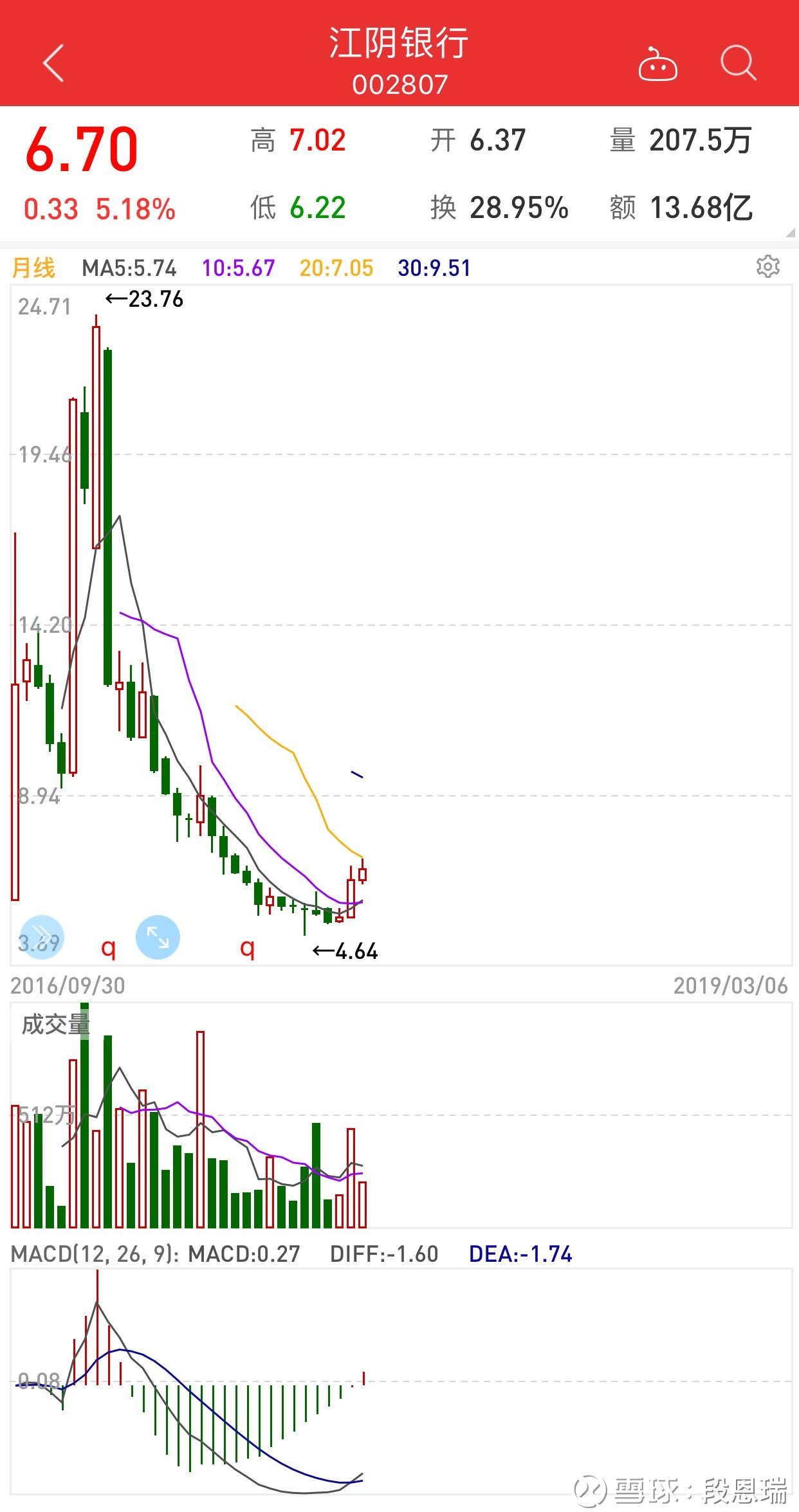The width and height of the screenshot is (799, 1512).
Task: Expand the quote details corner arrow
Action: [x=791, y=233]
